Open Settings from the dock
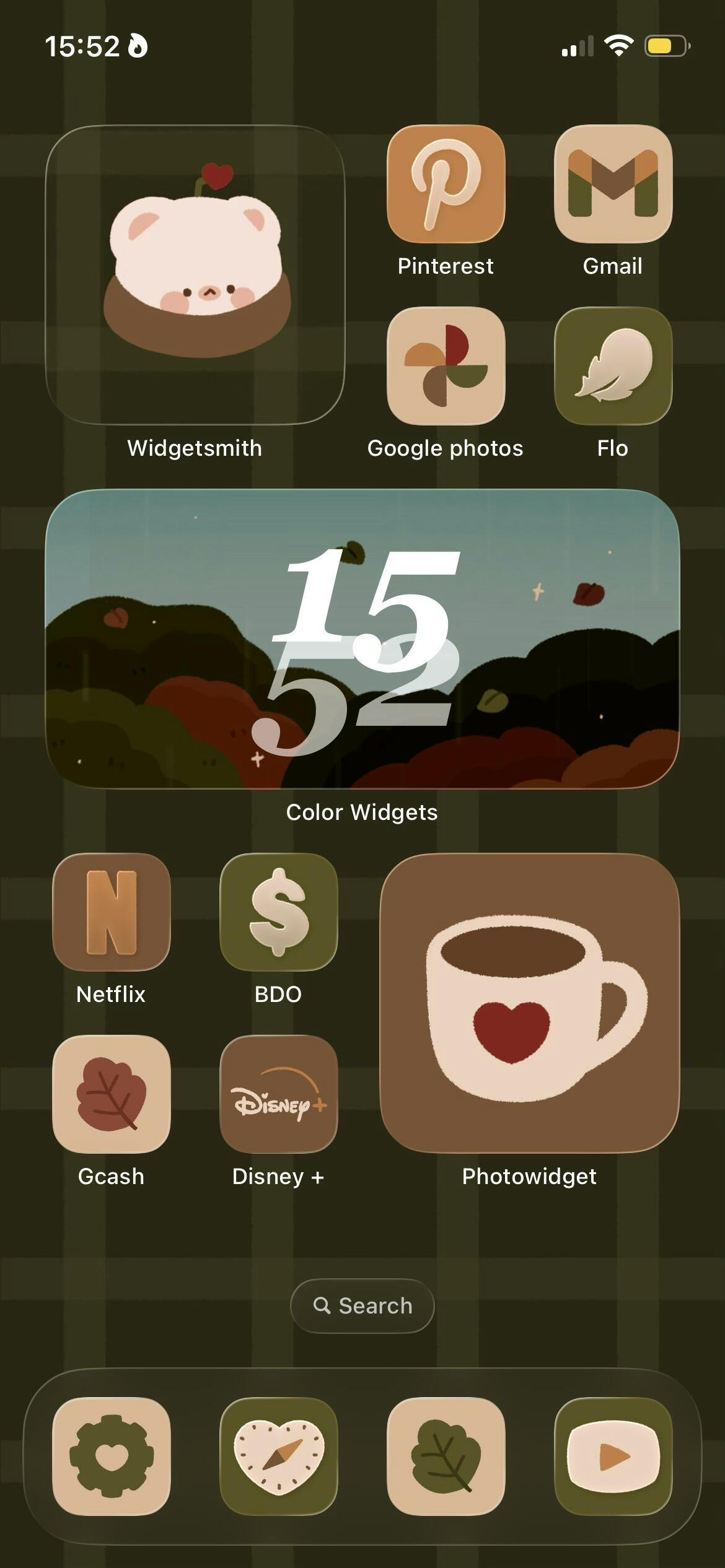 [x=112, y=1457]
